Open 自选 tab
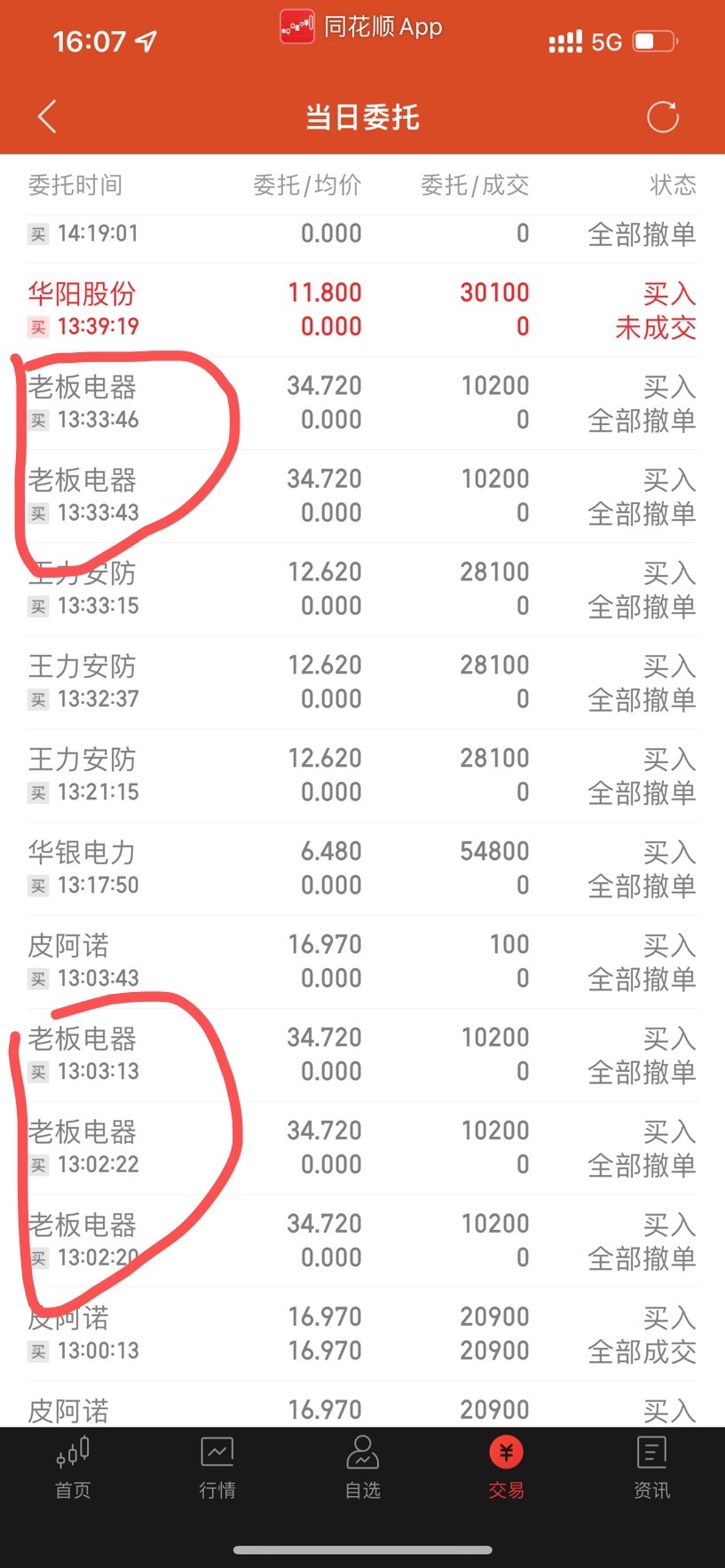 362,1469
